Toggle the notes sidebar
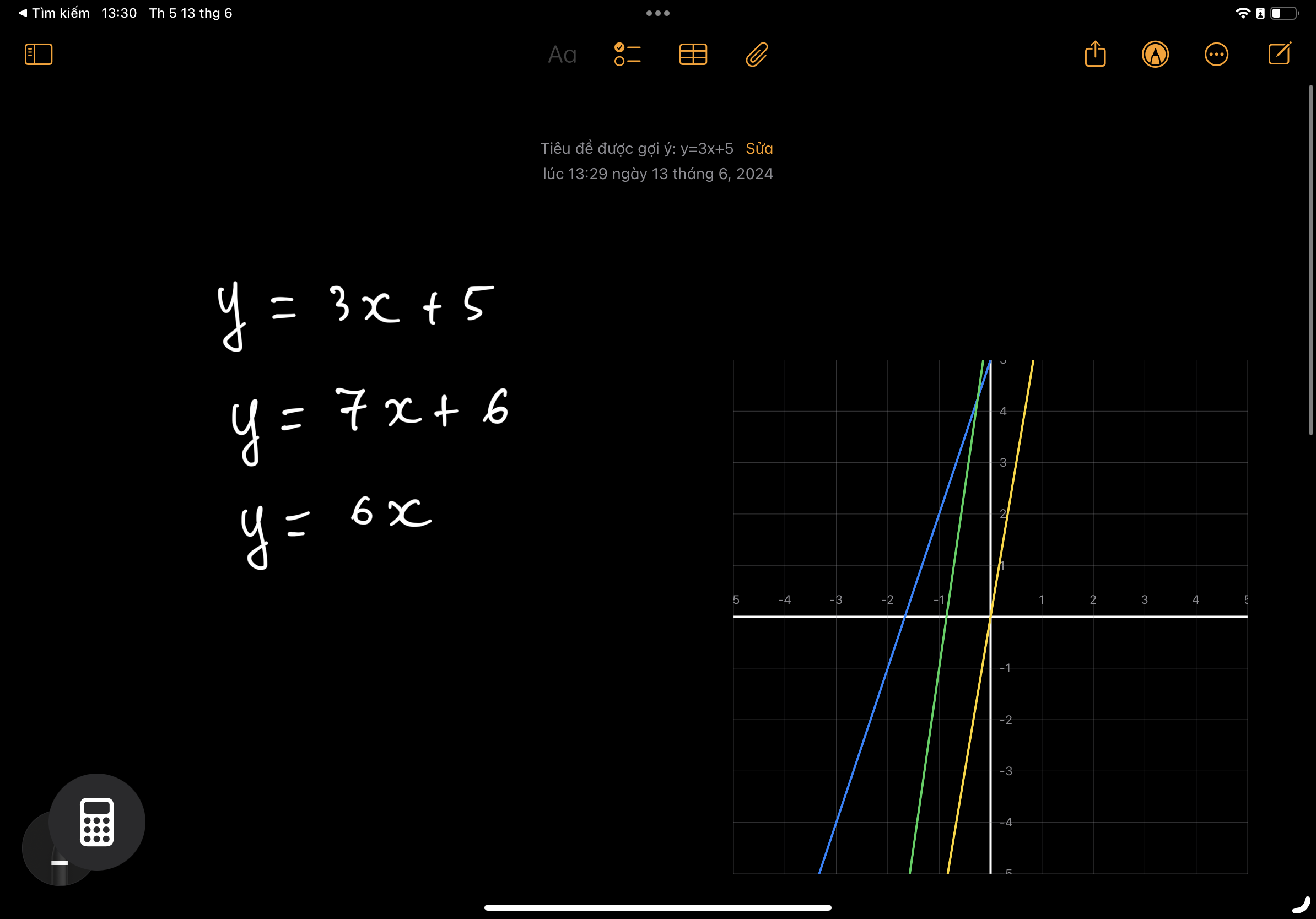This screenshot has width=1316, height=919. [39, 55]
